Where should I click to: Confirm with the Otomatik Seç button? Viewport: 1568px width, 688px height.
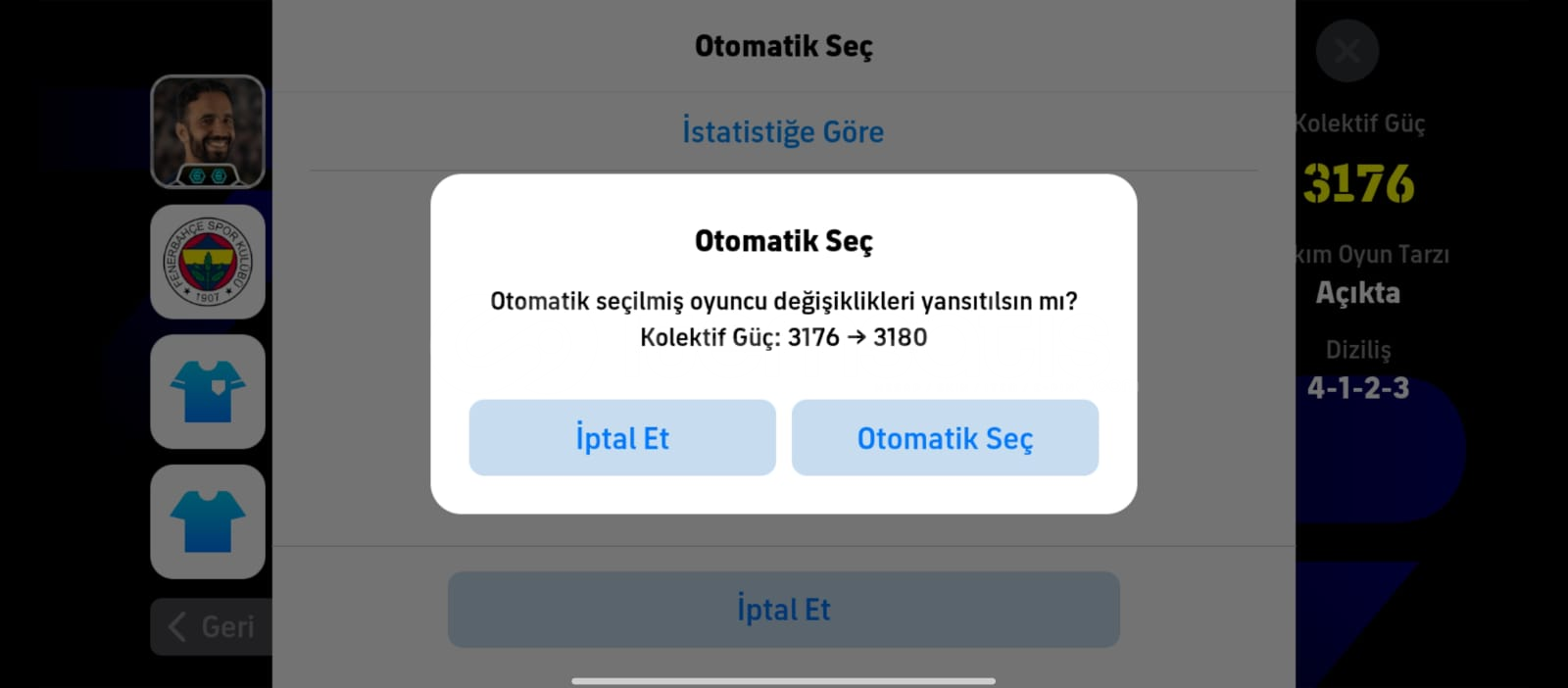[x=945, y=438]
